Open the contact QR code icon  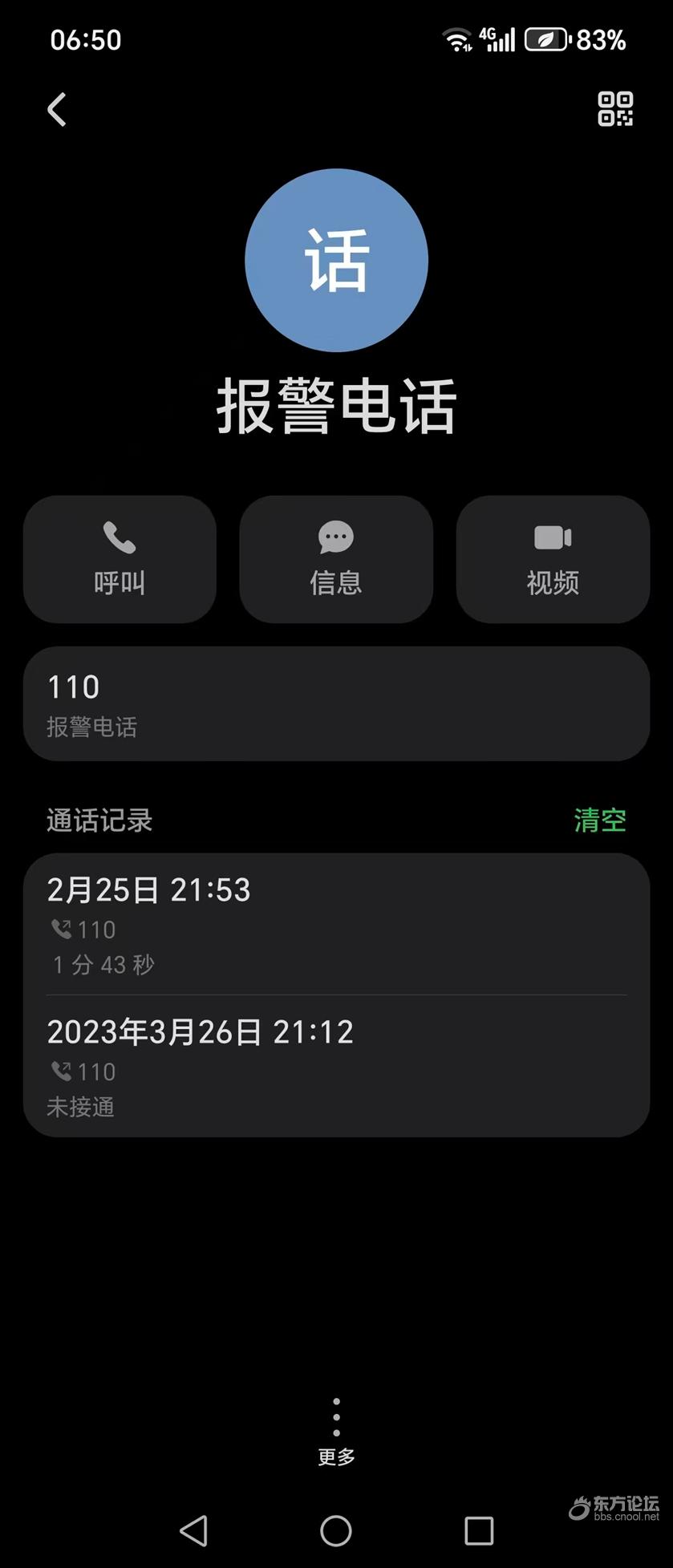(x=615, y=109)
